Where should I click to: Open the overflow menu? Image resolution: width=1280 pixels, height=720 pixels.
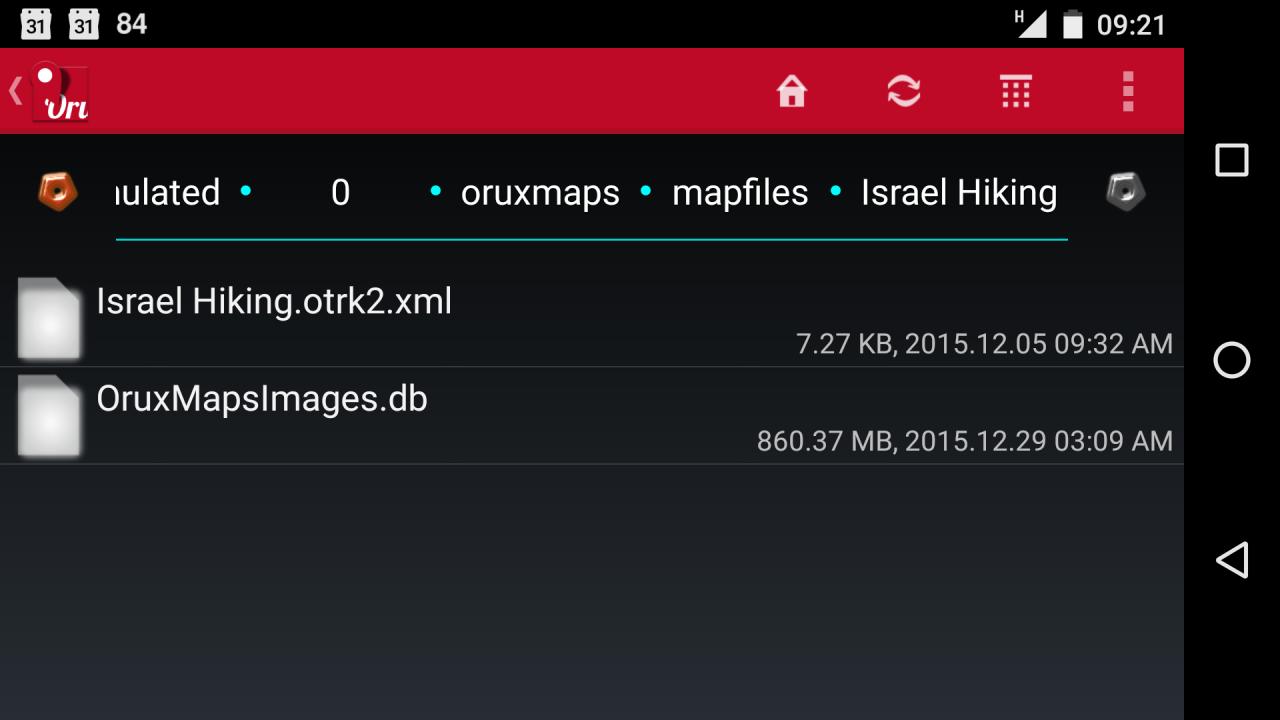[x=1127, y=92]
